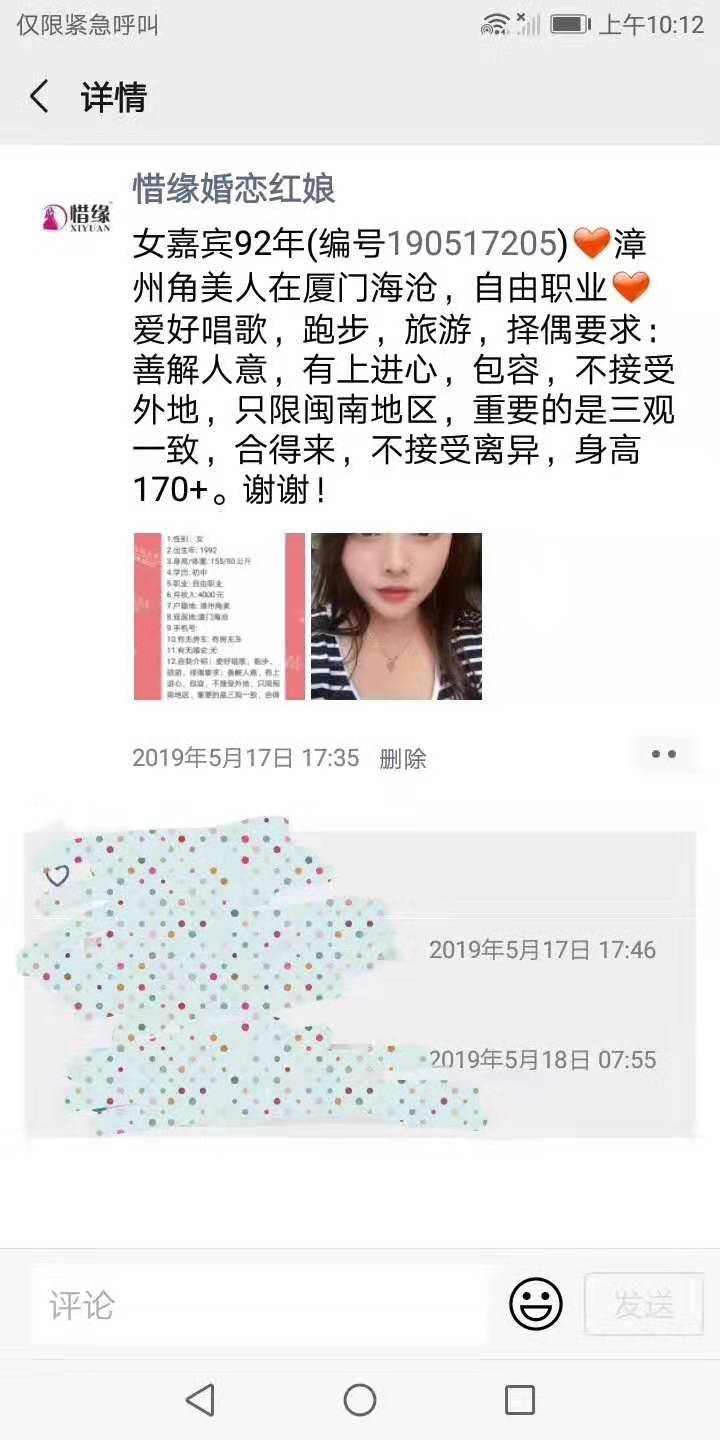Open the woman's photo thumbnail
The height and width of the screenshot is (1440, 720).
pos(396,616)
